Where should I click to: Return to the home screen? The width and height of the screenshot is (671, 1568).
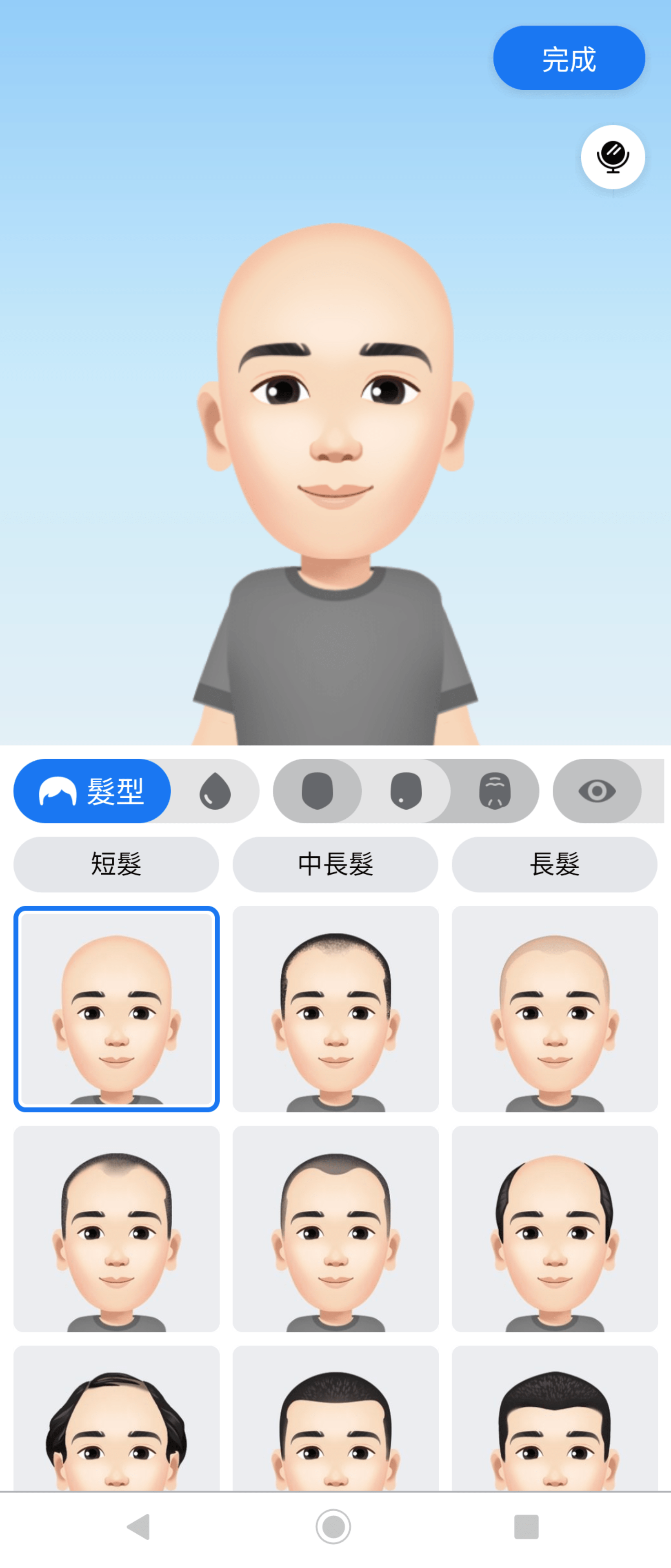333,1526
